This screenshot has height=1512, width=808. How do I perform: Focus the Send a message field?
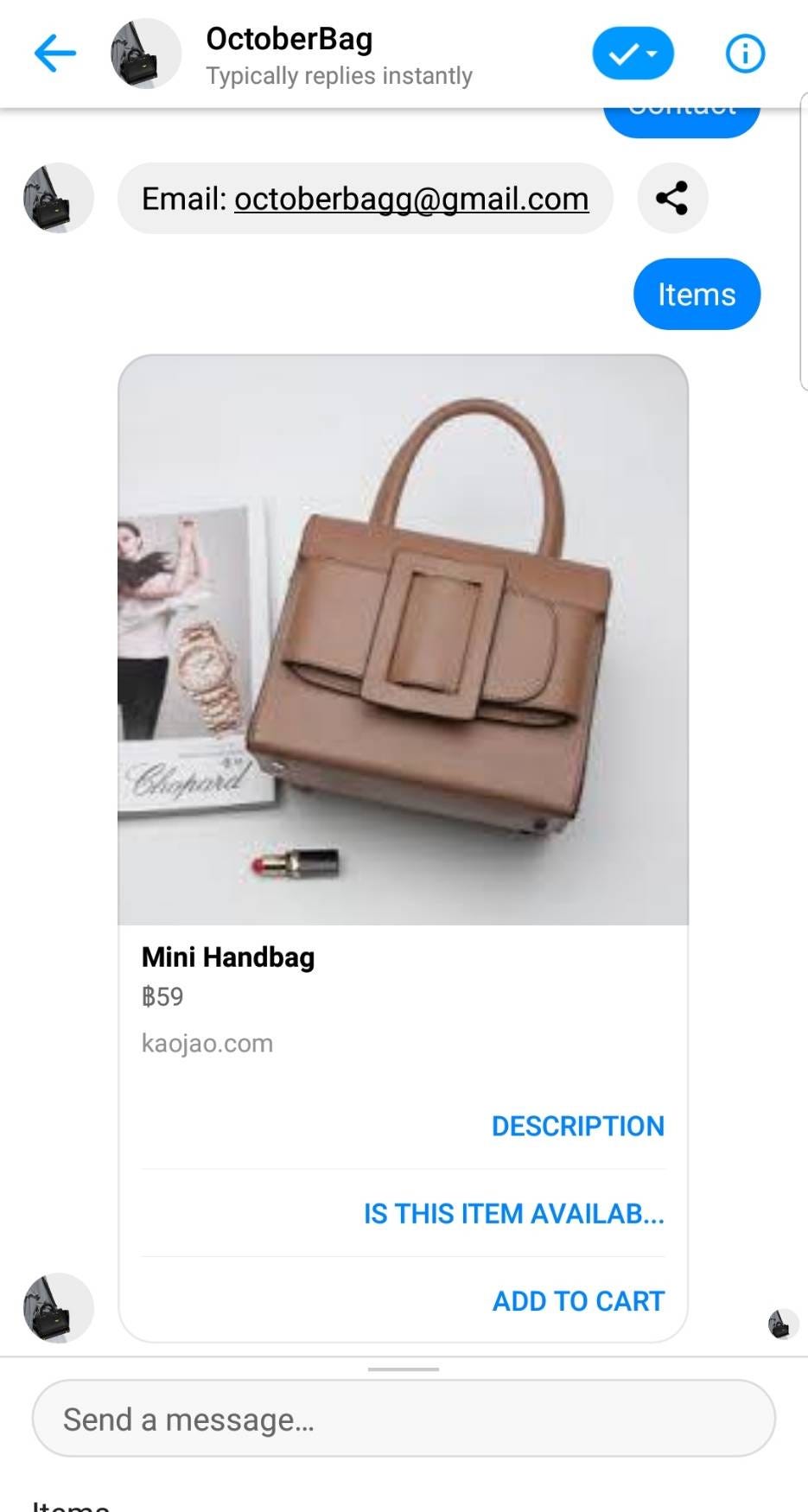(403, 1419)
